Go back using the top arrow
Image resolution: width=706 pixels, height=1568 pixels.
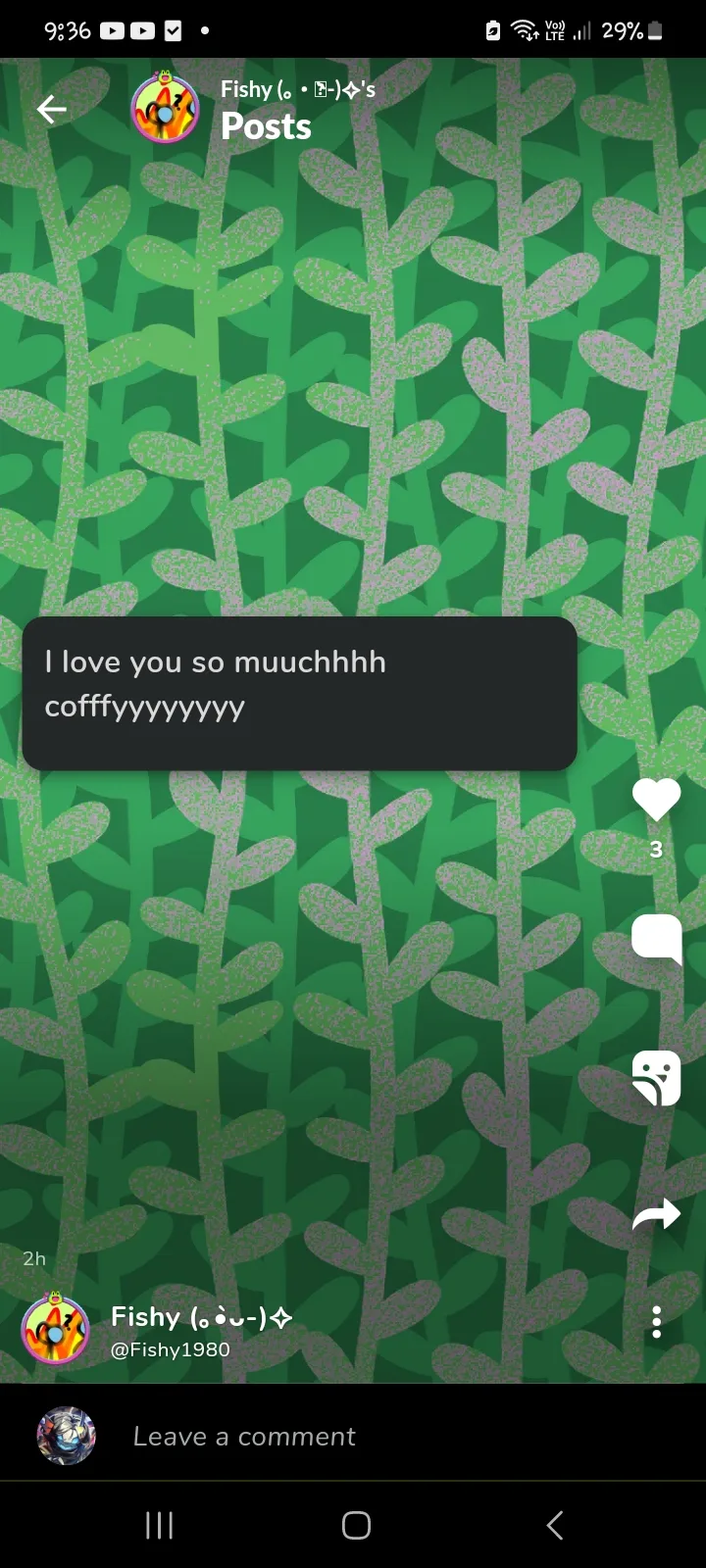click(52, 109)
